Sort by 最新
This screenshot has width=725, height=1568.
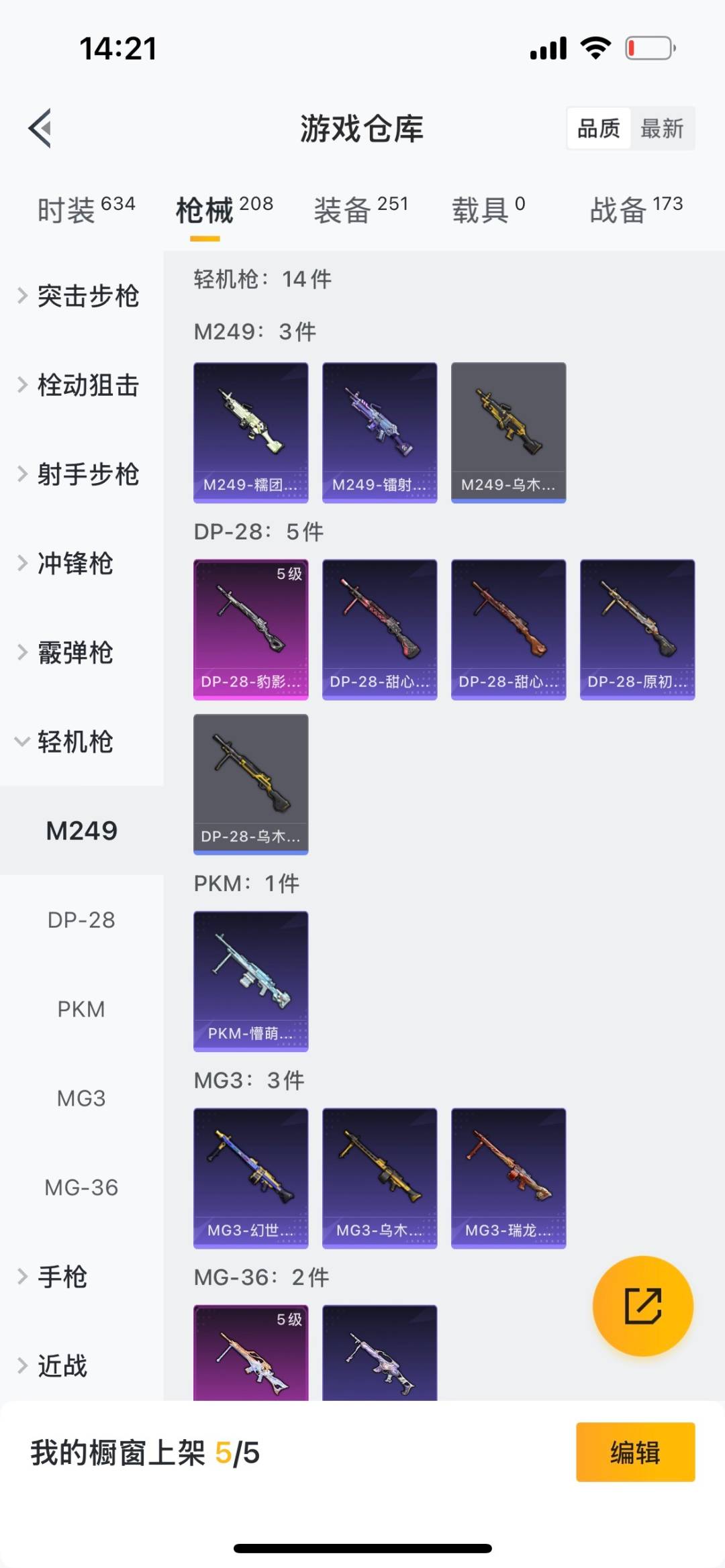tap(661, 127)
